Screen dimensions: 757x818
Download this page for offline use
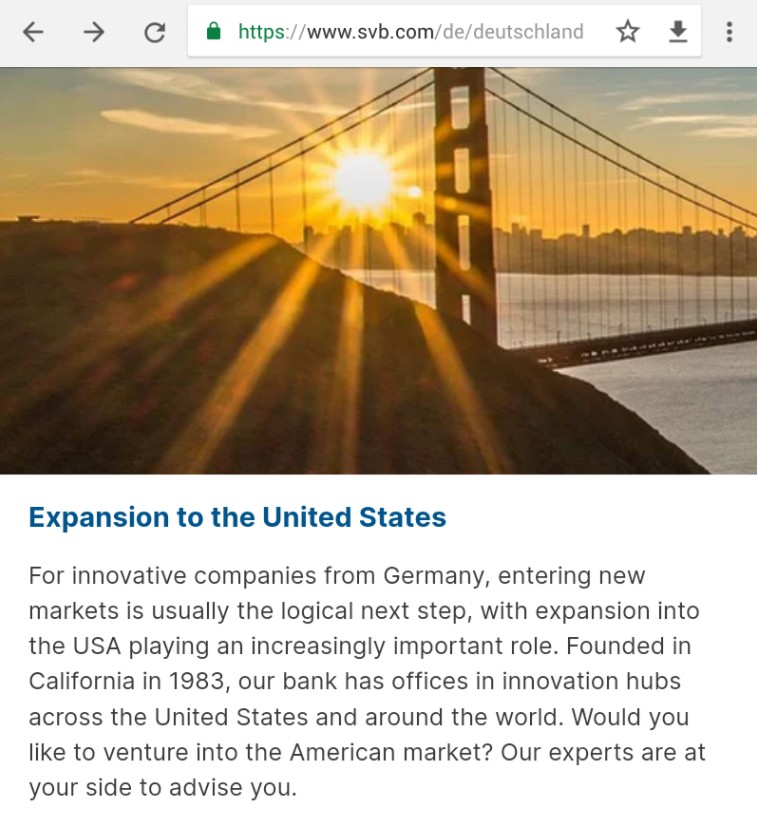coord(678,32)
